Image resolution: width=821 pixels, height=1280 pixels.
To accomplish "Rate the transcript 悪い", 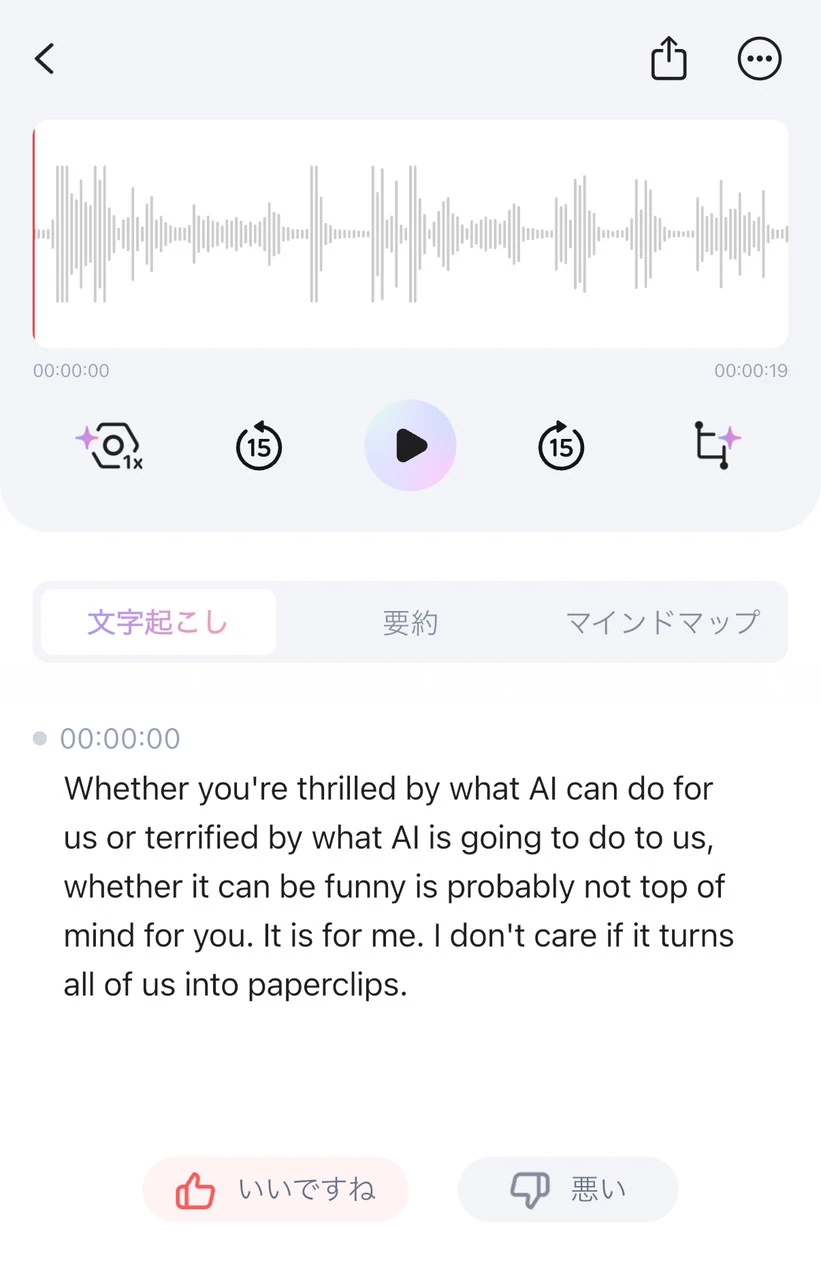I will (567, 1190).
